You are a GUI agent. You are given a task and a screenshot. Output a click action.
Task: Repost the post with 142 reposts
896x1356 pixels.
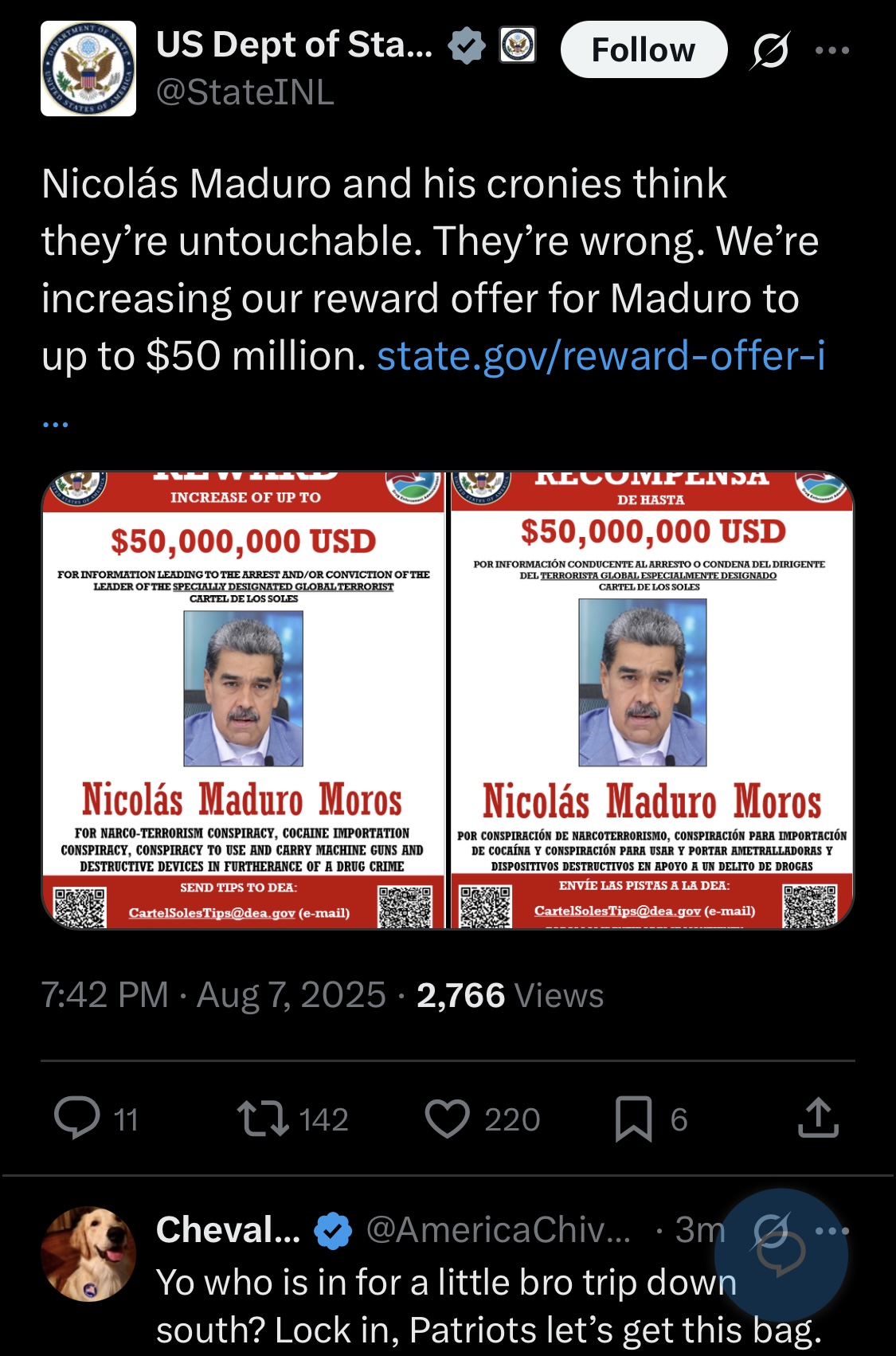click(x=264, y=1118)
